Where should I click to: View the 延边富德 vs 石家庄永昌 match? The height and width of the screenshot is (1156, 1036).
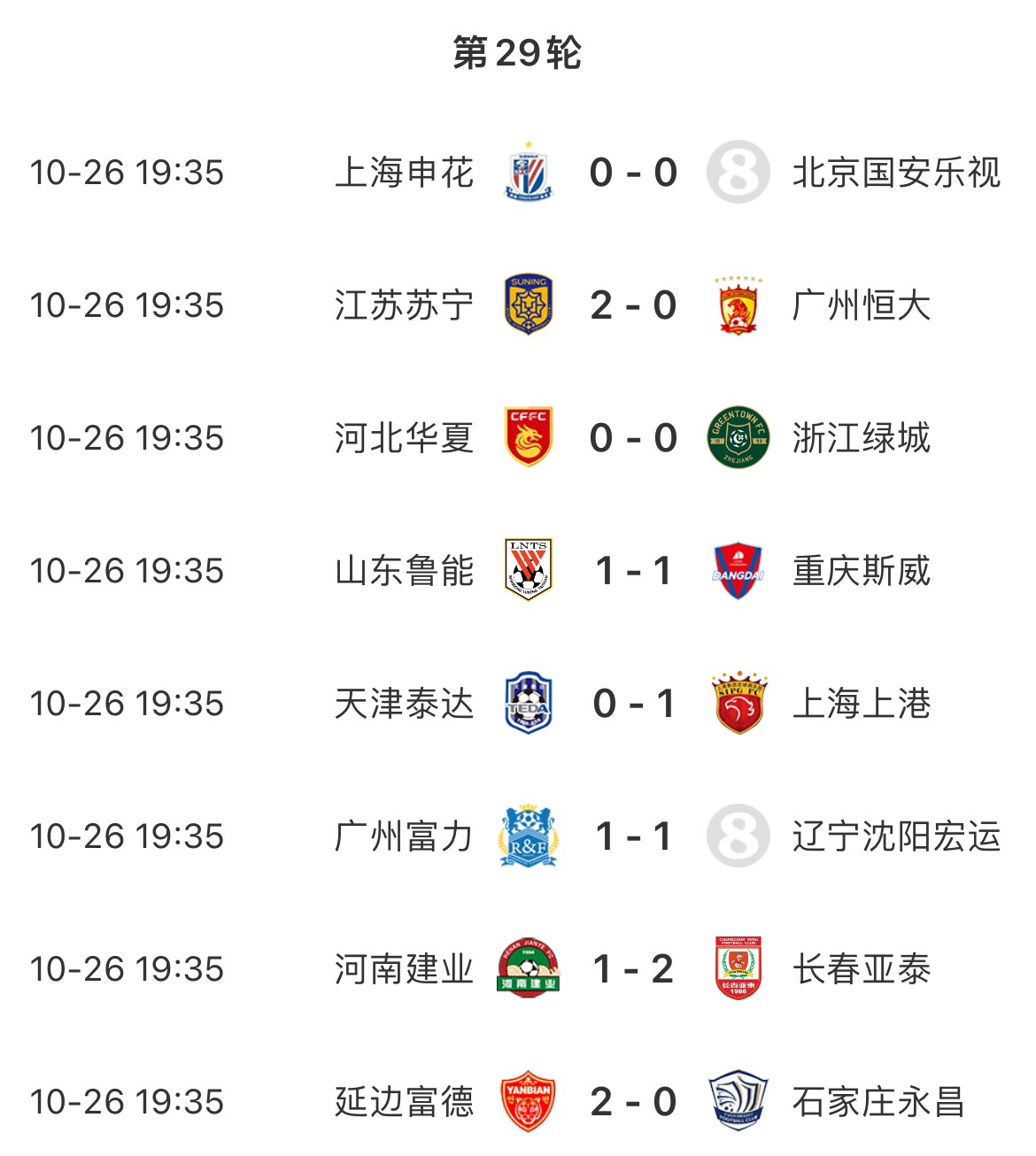pyautogui.click(x=633, y=1102)
